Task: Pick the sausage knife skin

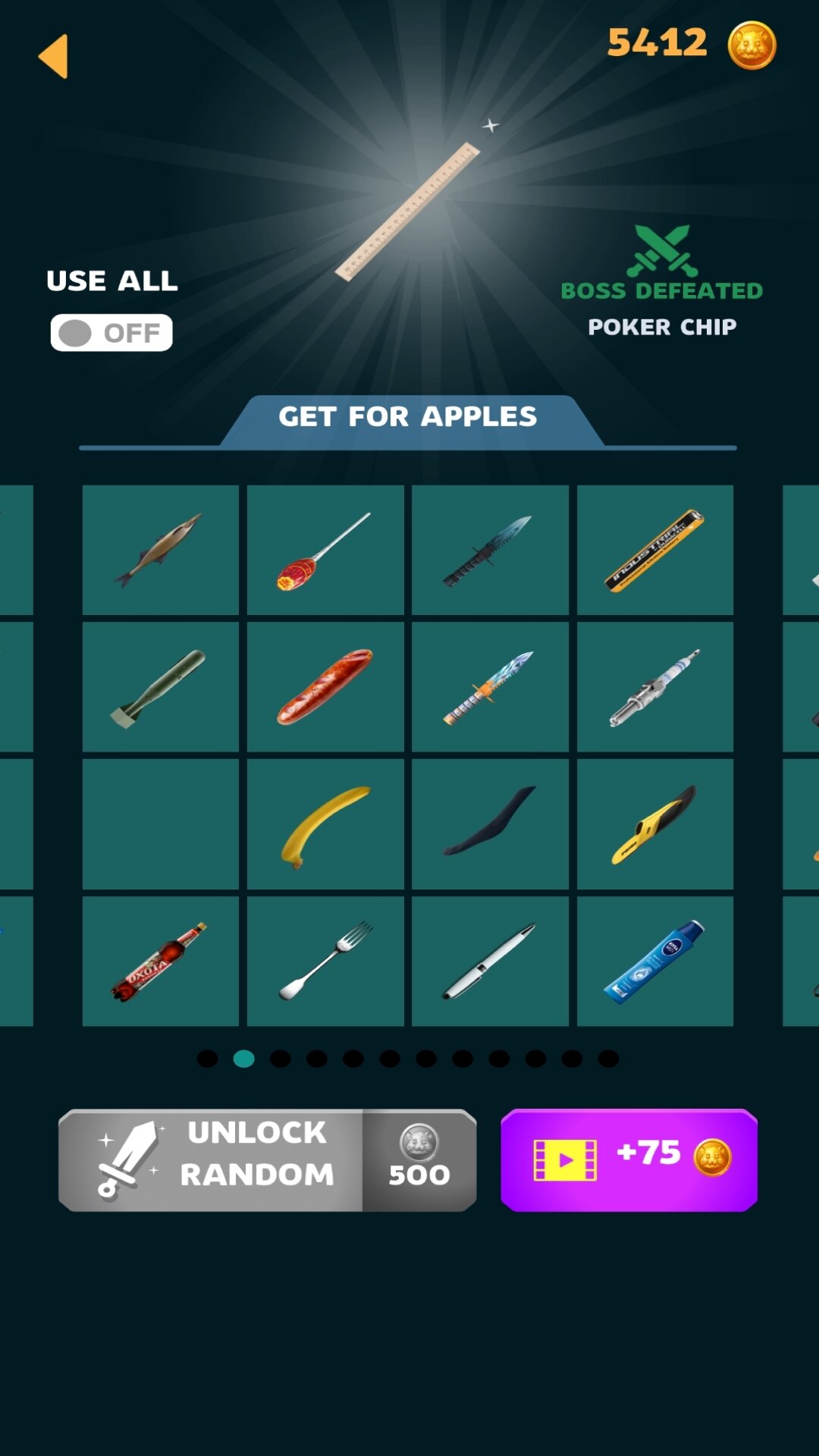Action: (x=325, y=687)
